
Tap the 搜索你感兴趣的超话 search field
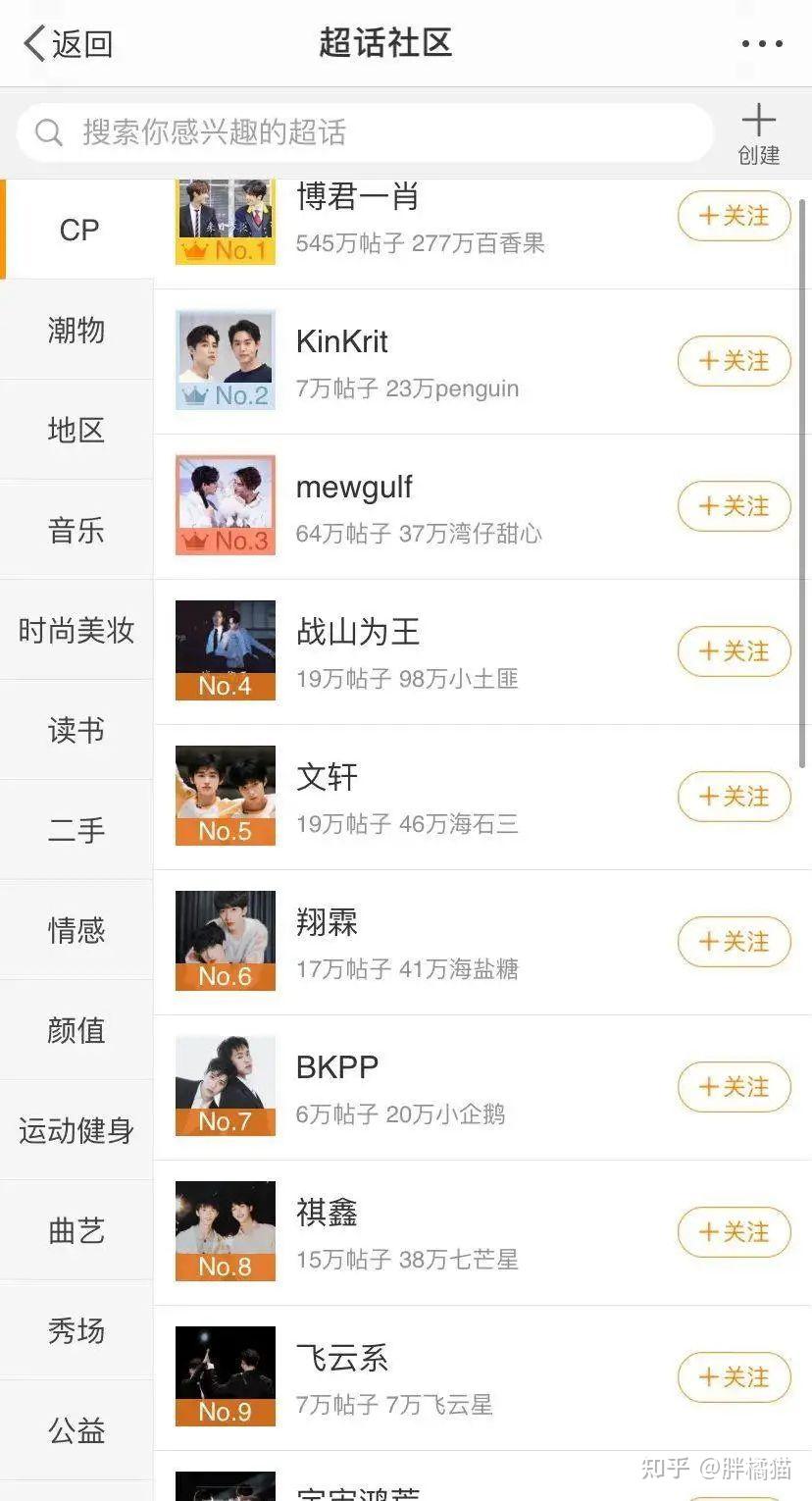click(x=363, y=132)
